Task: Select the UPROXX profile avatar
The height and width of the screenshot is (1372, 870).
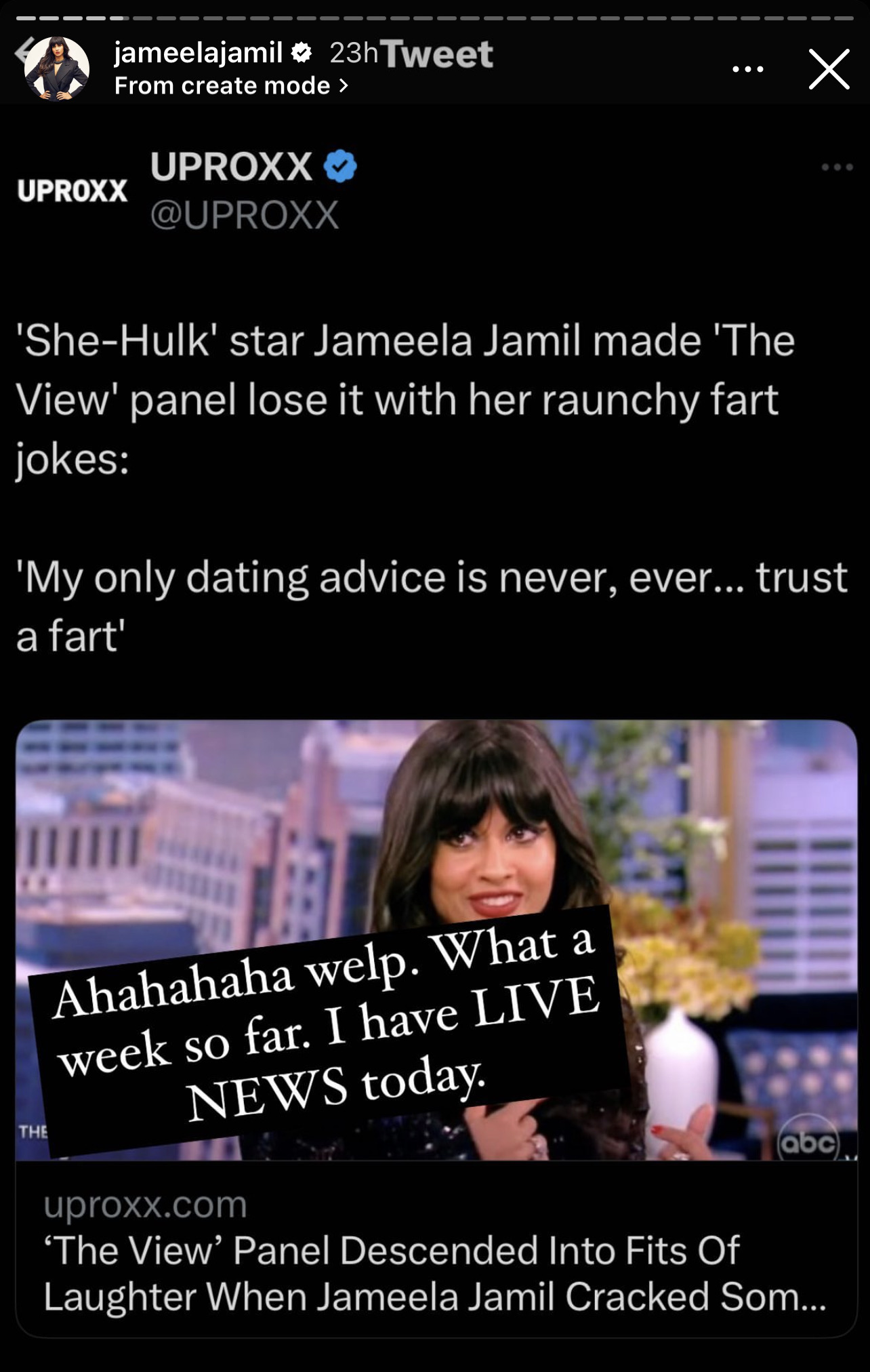Action: click(x=75, y=188)
